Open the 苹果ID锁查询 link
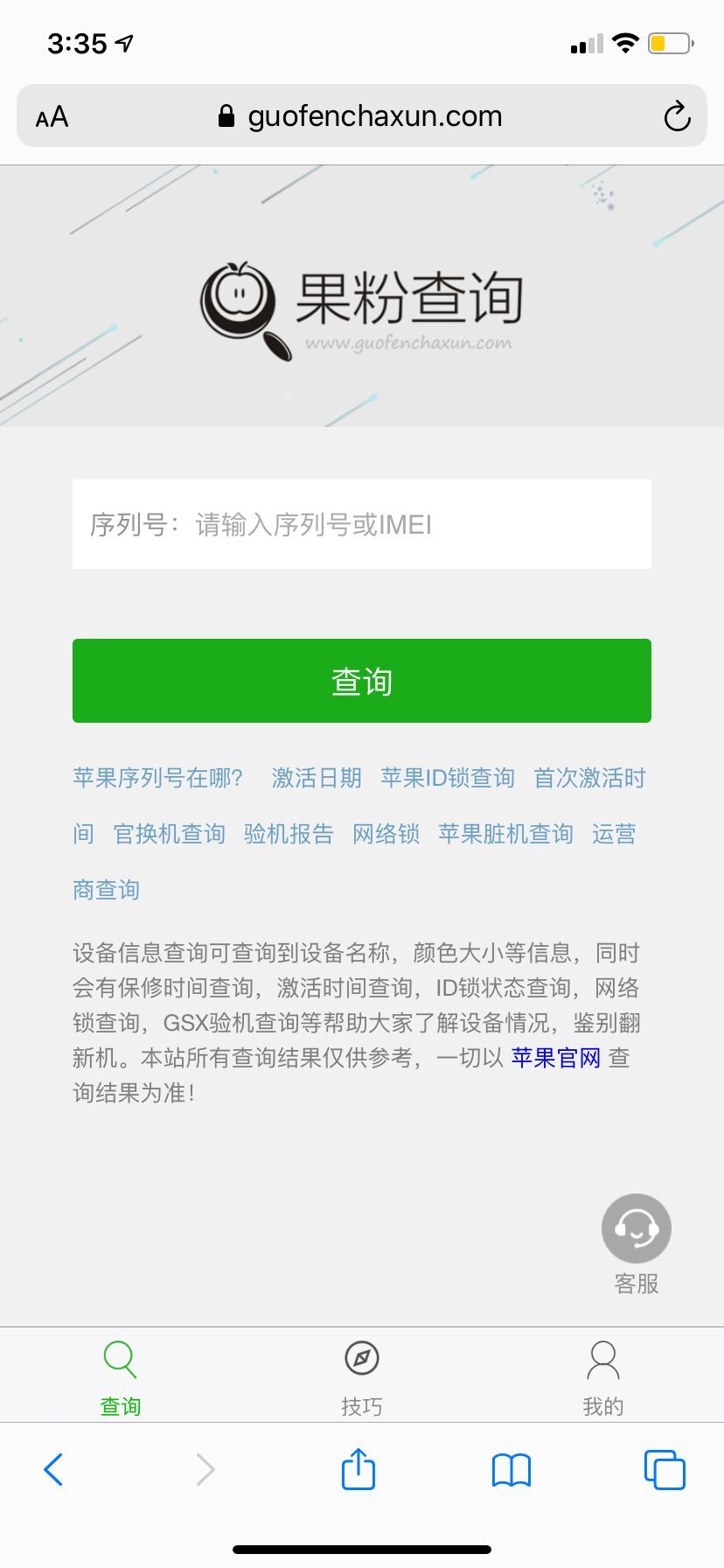The width and height of the screenshot is (724, 1568). [447, 778]
